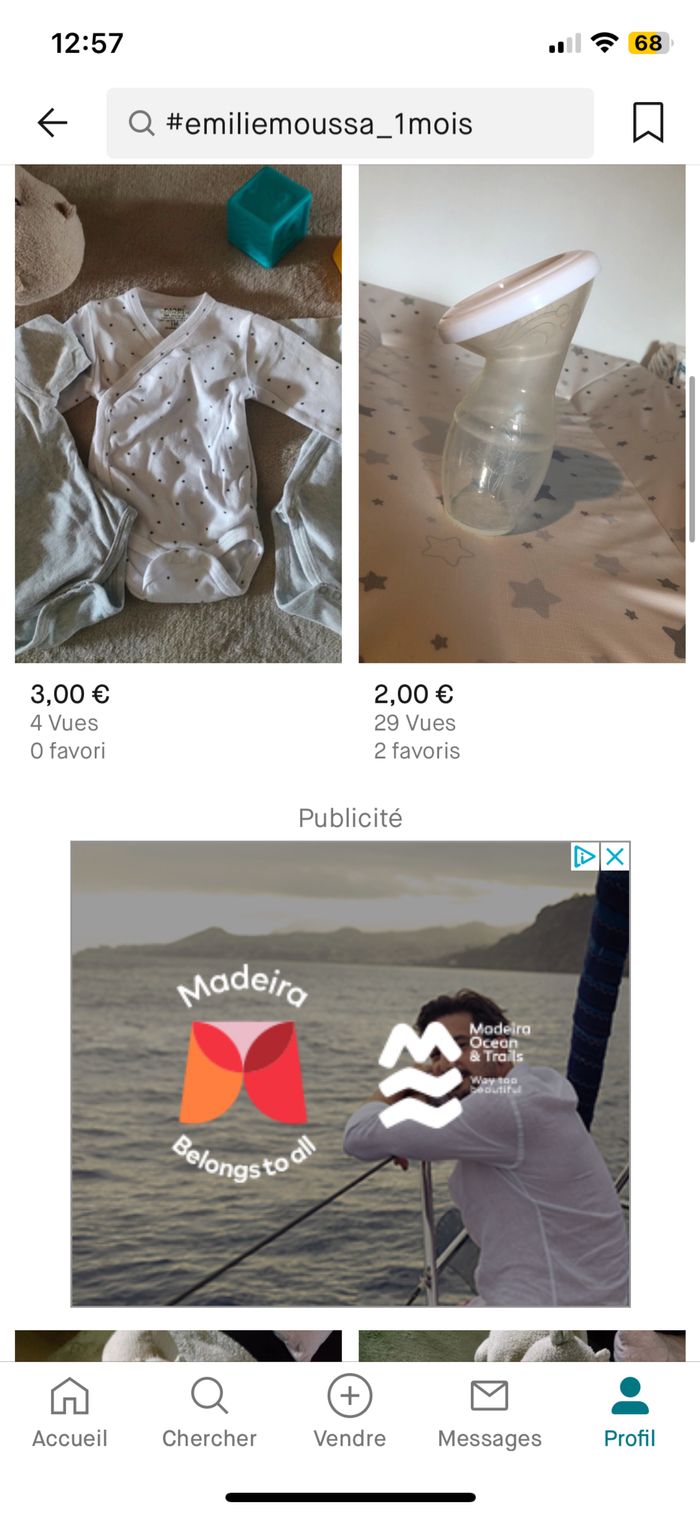Image resolution: width=700 pixels, height=1517 pixels.
Task: Open the ad choices info icon
Action: coord(584,857)
